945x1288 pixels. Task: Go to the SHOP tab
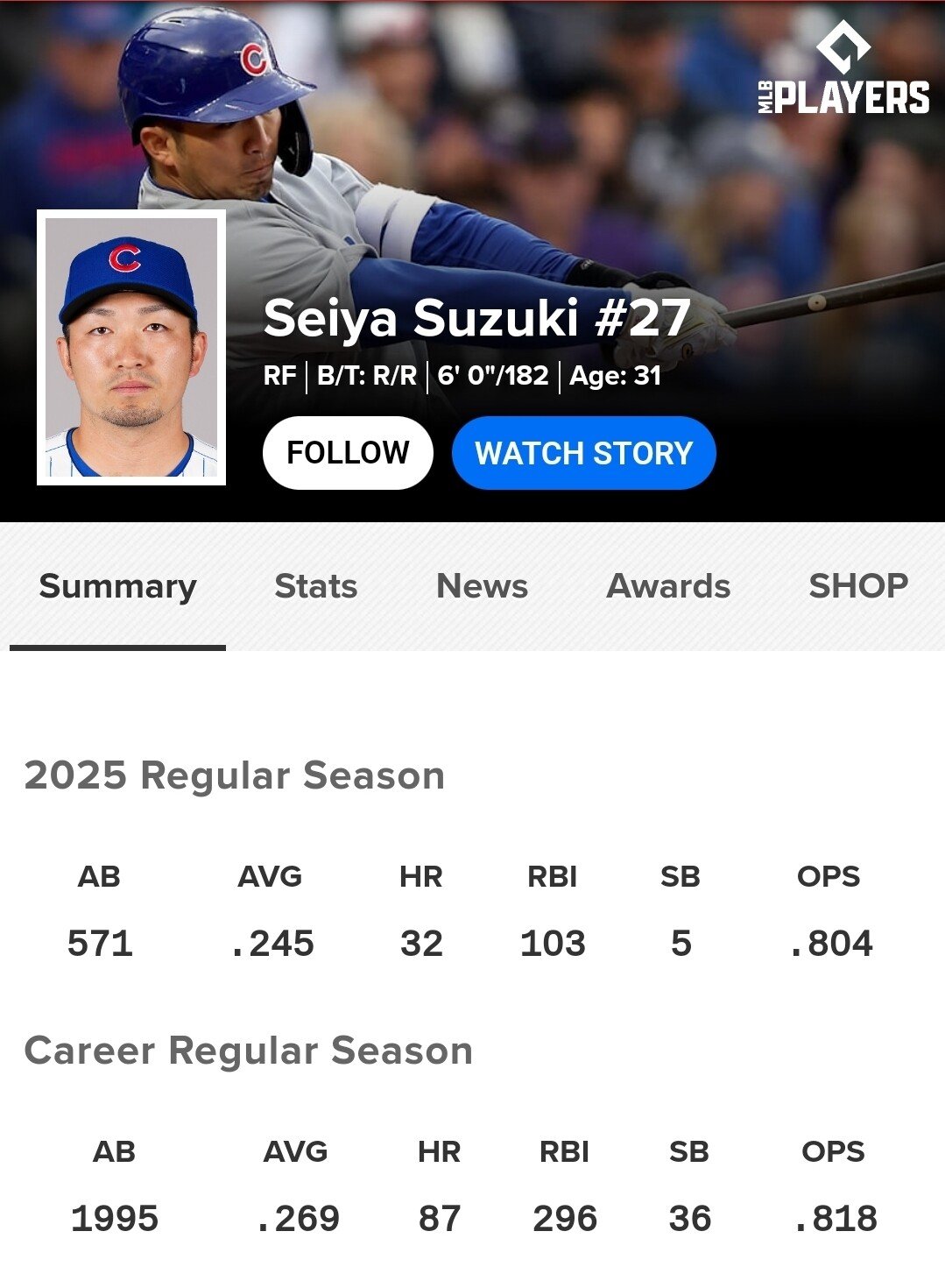pyautogui.click(x=857, y=586)
